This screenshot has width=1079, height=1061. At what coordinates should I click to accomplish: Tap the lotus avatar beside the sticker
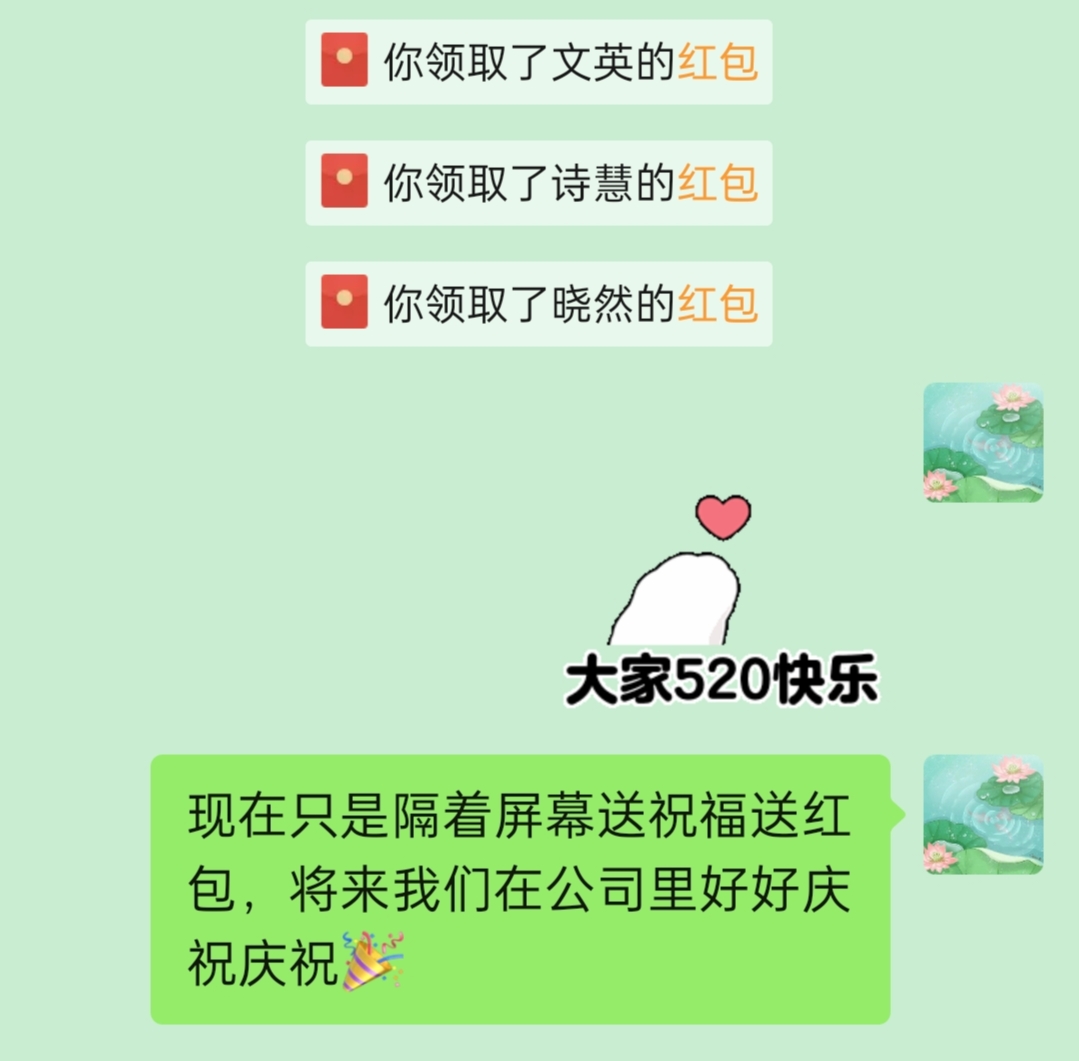[982, 442]
